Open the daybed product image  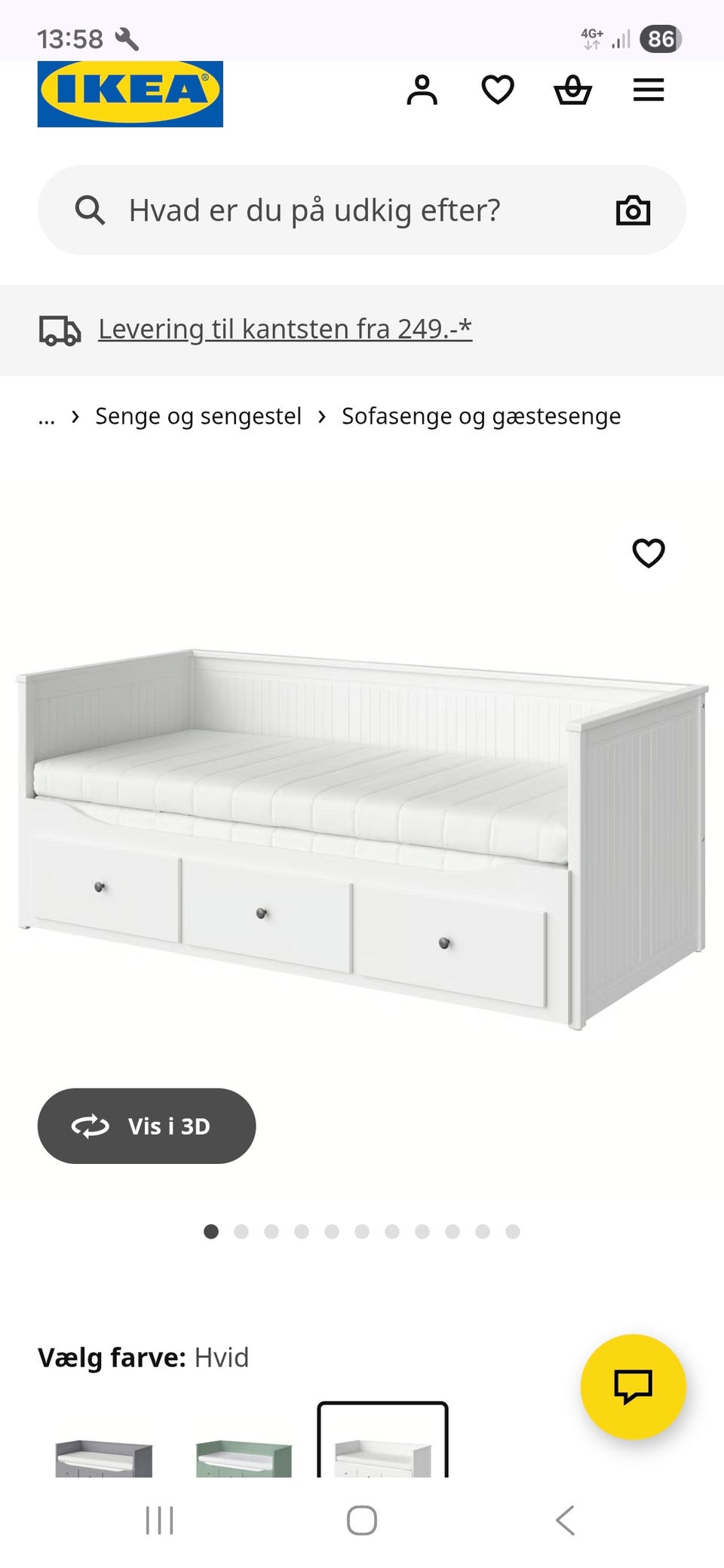point(362,837)
